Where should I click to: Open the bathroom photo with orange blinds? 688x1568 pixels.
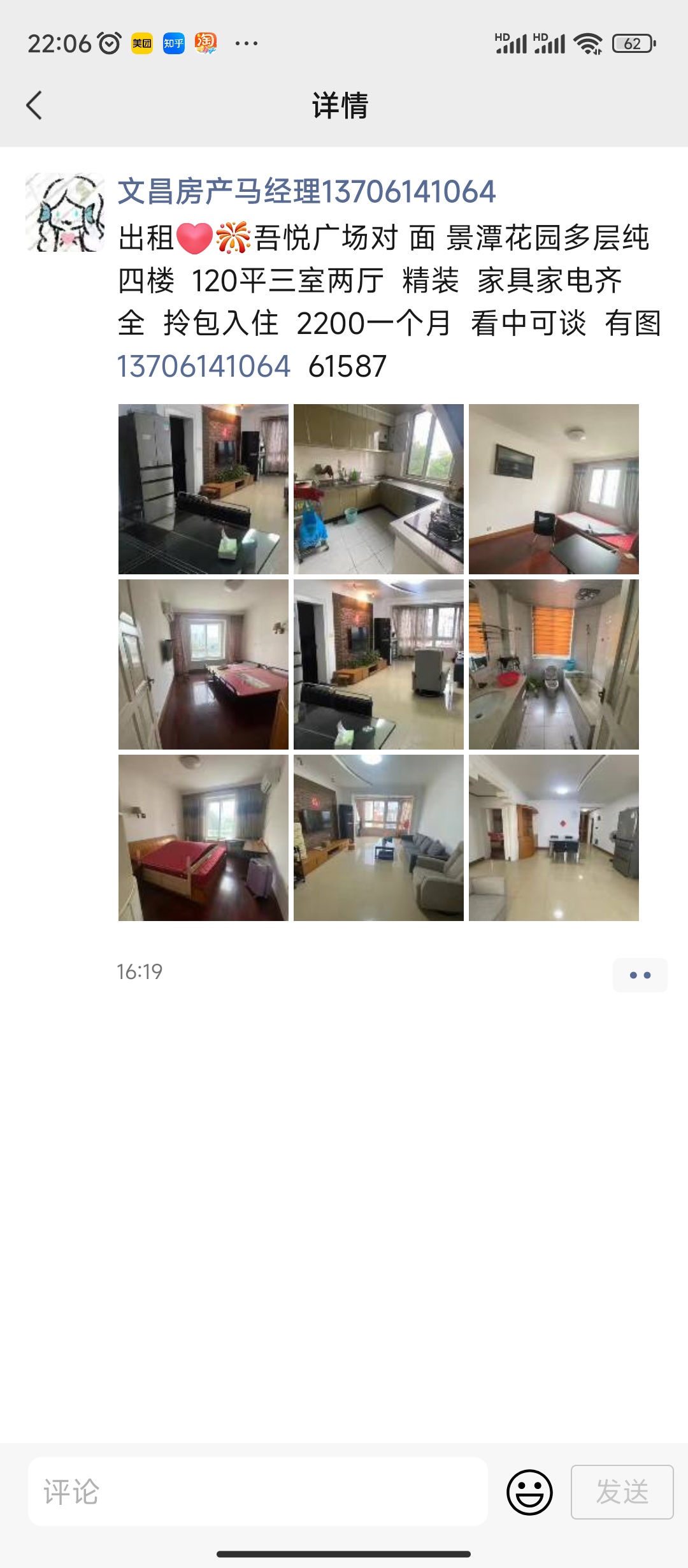click(554, 664)
